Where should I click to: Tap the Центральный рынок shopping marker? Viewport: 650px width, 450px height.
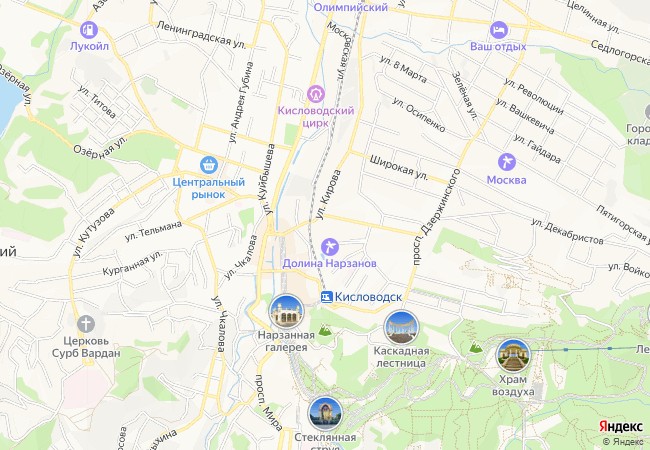coord(208,164)
